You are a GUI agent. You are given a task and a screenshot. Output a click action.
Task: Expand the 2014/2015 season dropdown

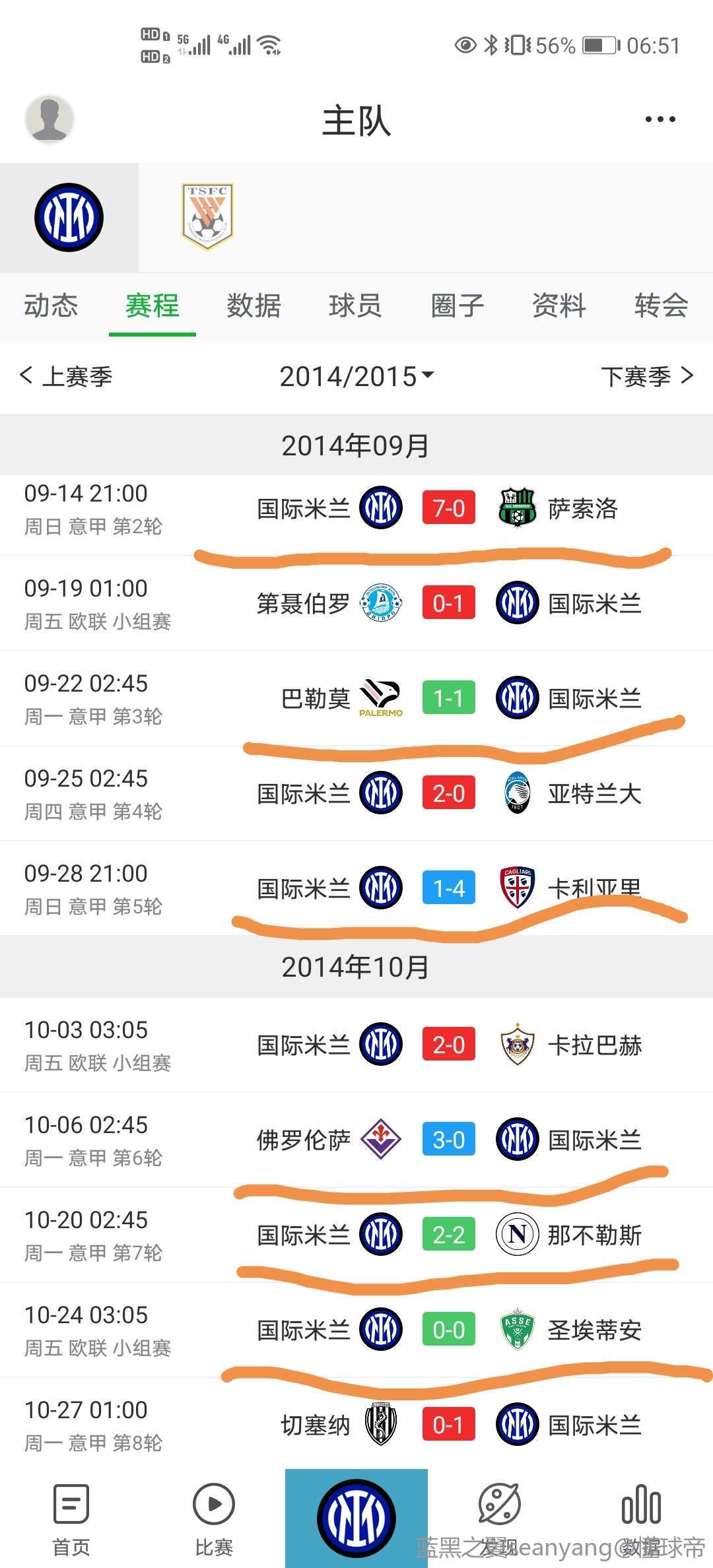tap(356, 376)
